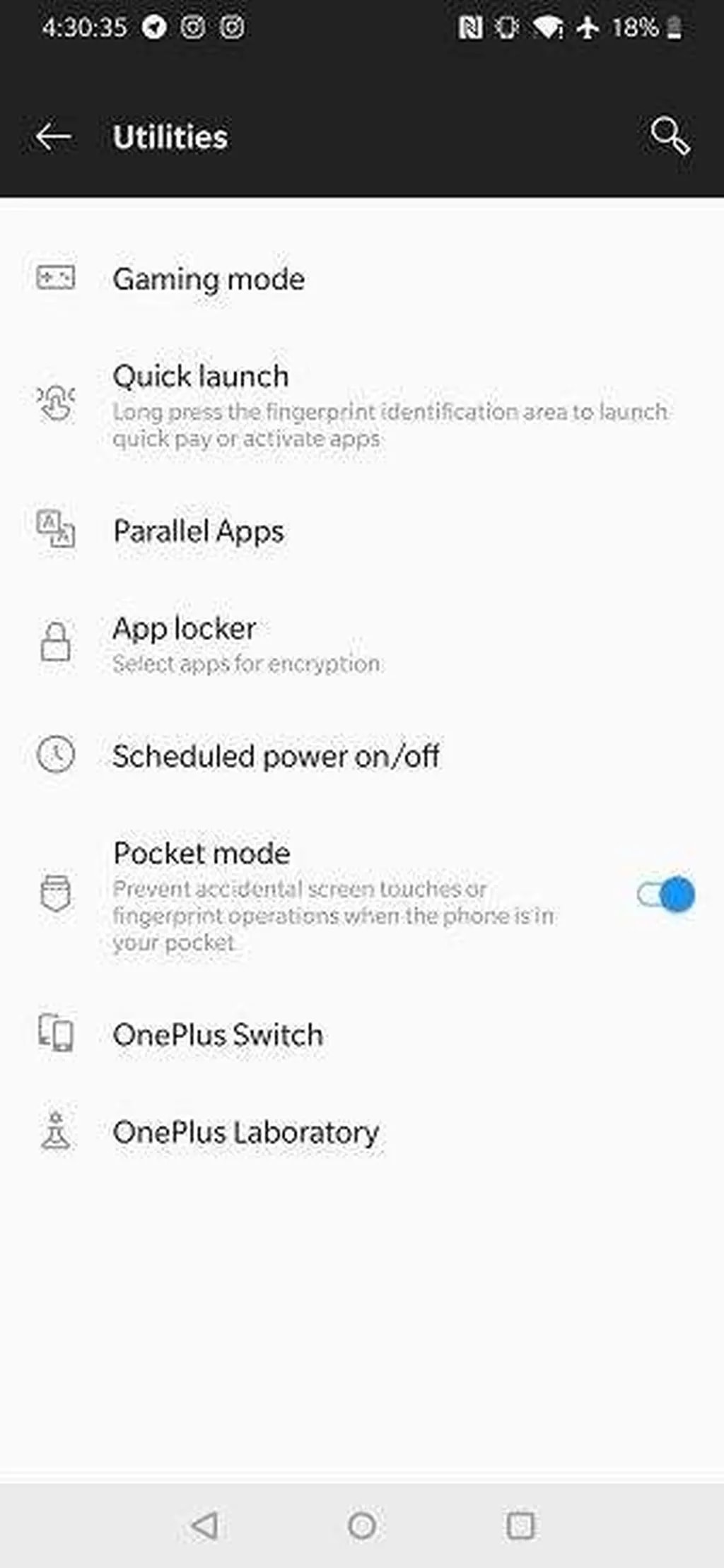Turn off Pocket mode switch
The width and height of the screenshot is (724, 1568).
click(665, 895)
